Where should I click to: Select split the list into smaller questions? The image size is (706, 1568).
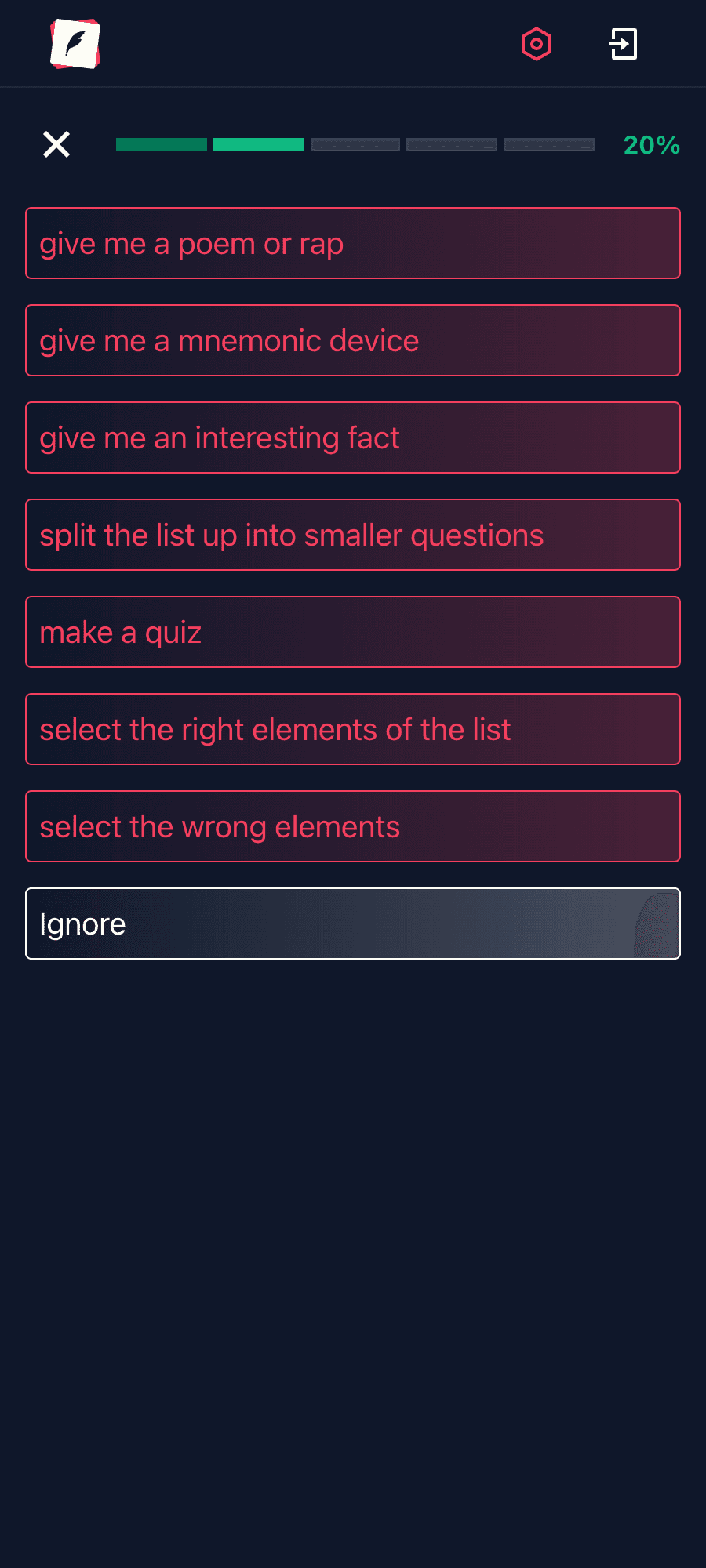tap(353, 535)
